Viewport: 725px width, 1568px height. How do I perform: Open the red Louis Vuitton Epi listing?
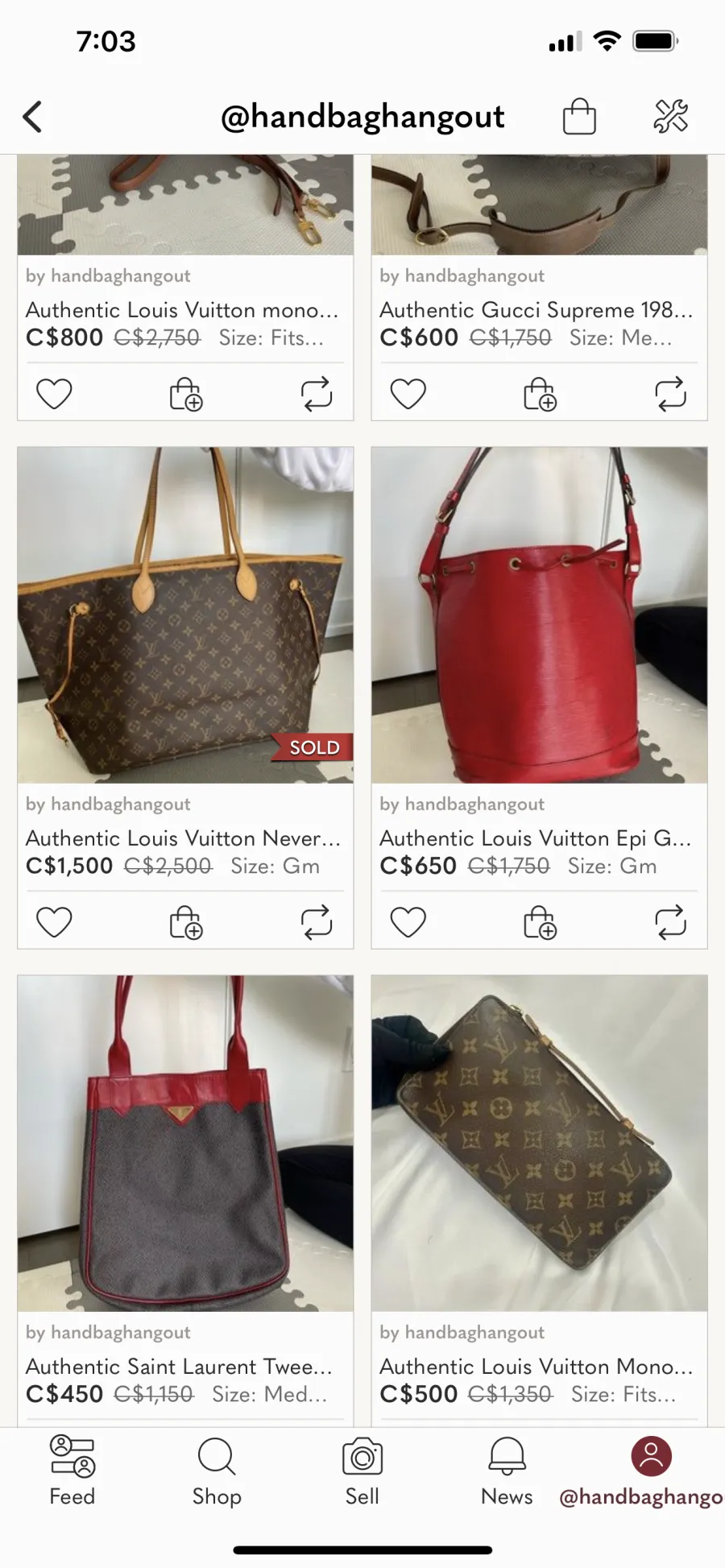(x=540, y=615)
